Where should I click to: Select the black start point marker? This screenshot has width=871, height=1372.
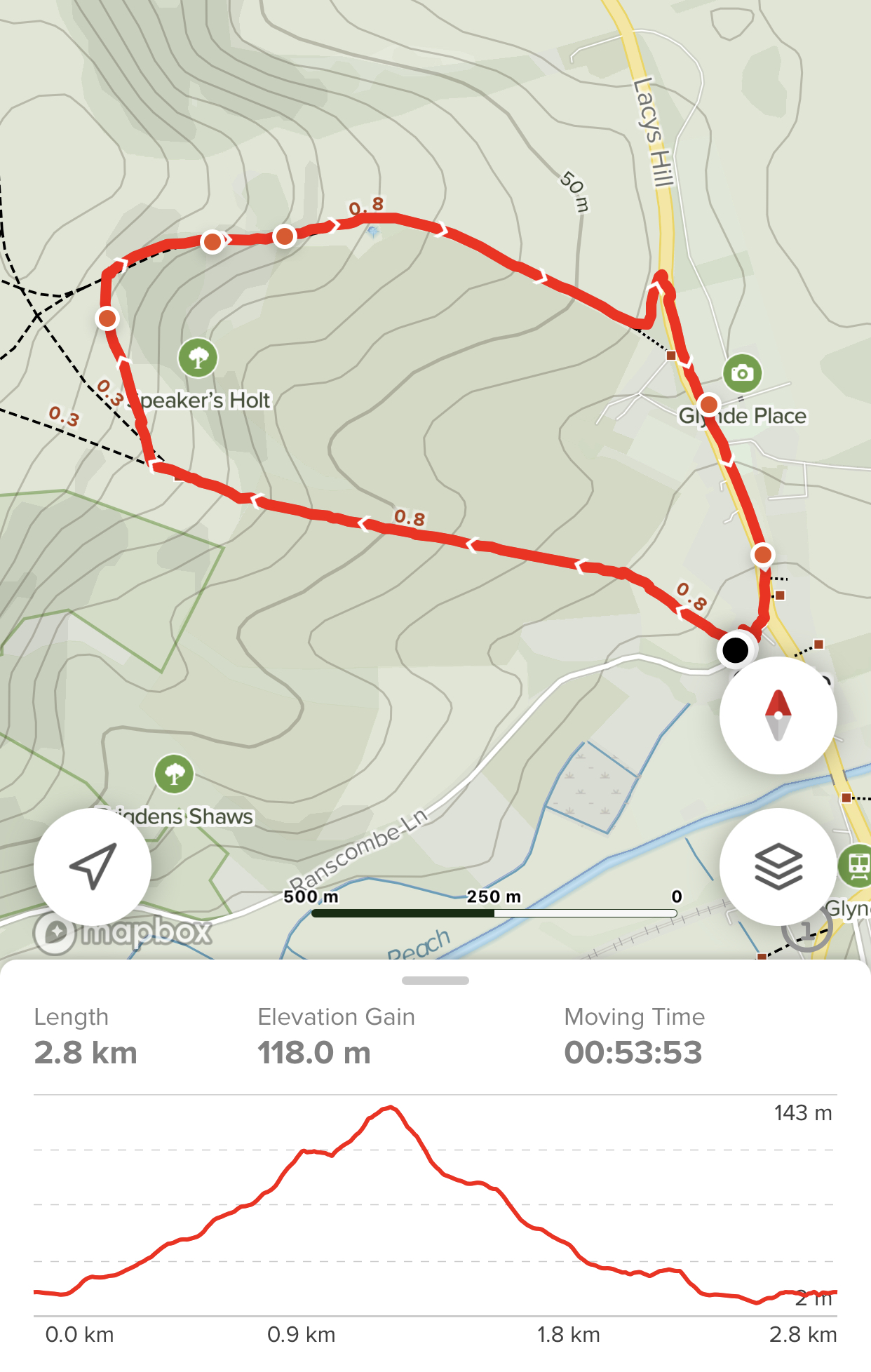[x=735, y=650]
